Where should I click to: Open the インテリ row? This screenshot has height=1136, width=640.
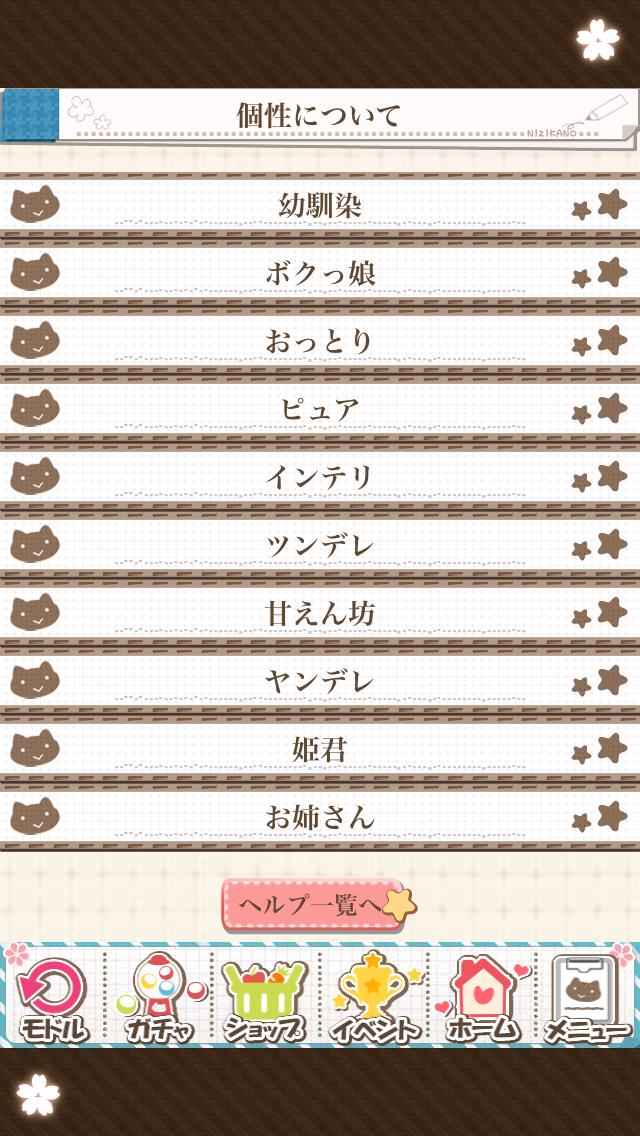tap(320, 478)
